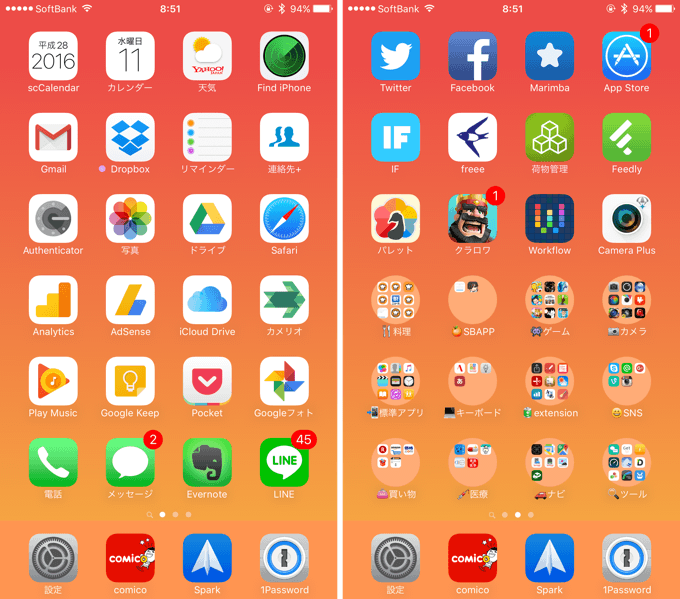
Task: Launch the Pocket app
Action: point(207,381)
